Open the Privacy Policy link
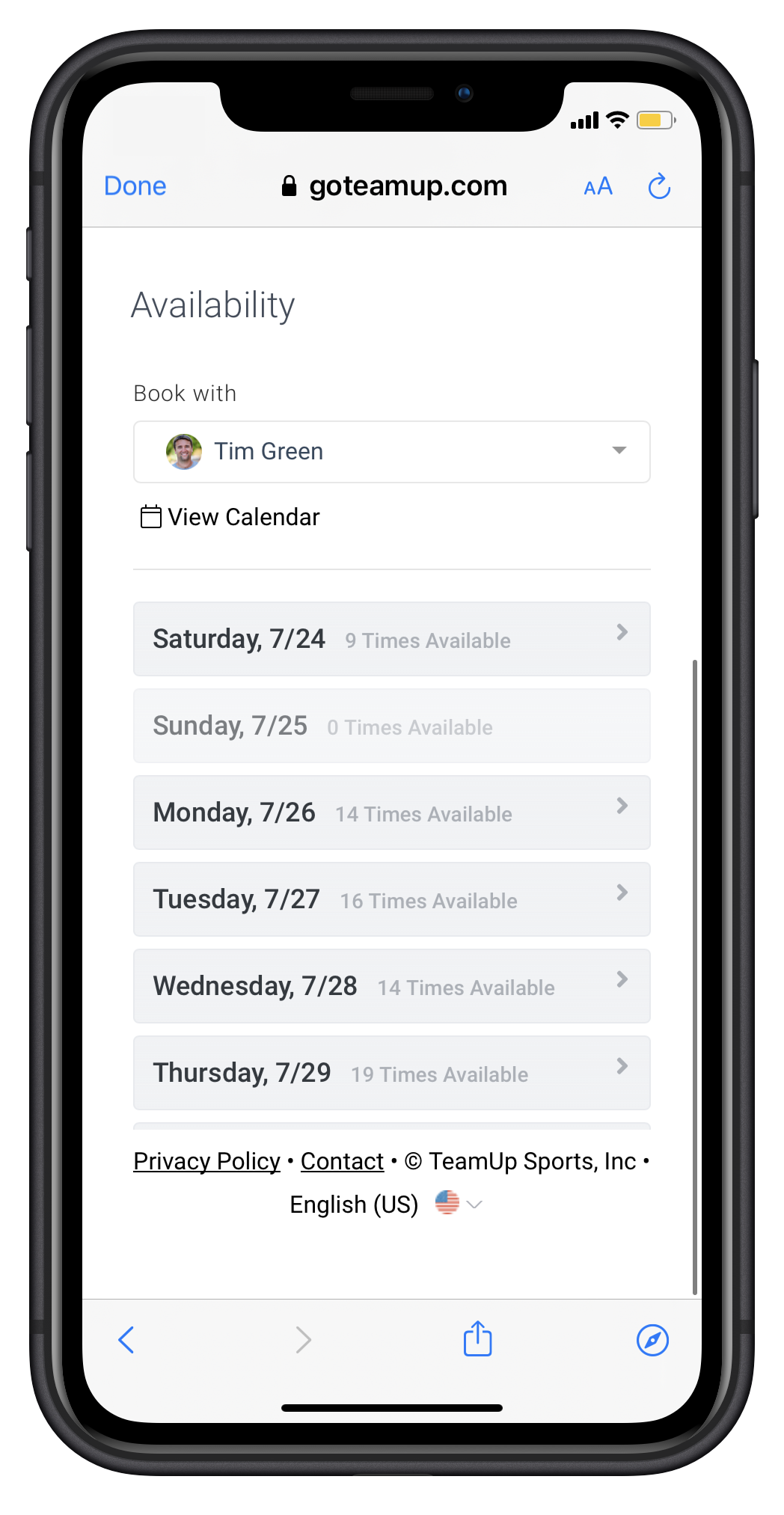This screenshot has height=1515, width=784. click(206, 1161)
